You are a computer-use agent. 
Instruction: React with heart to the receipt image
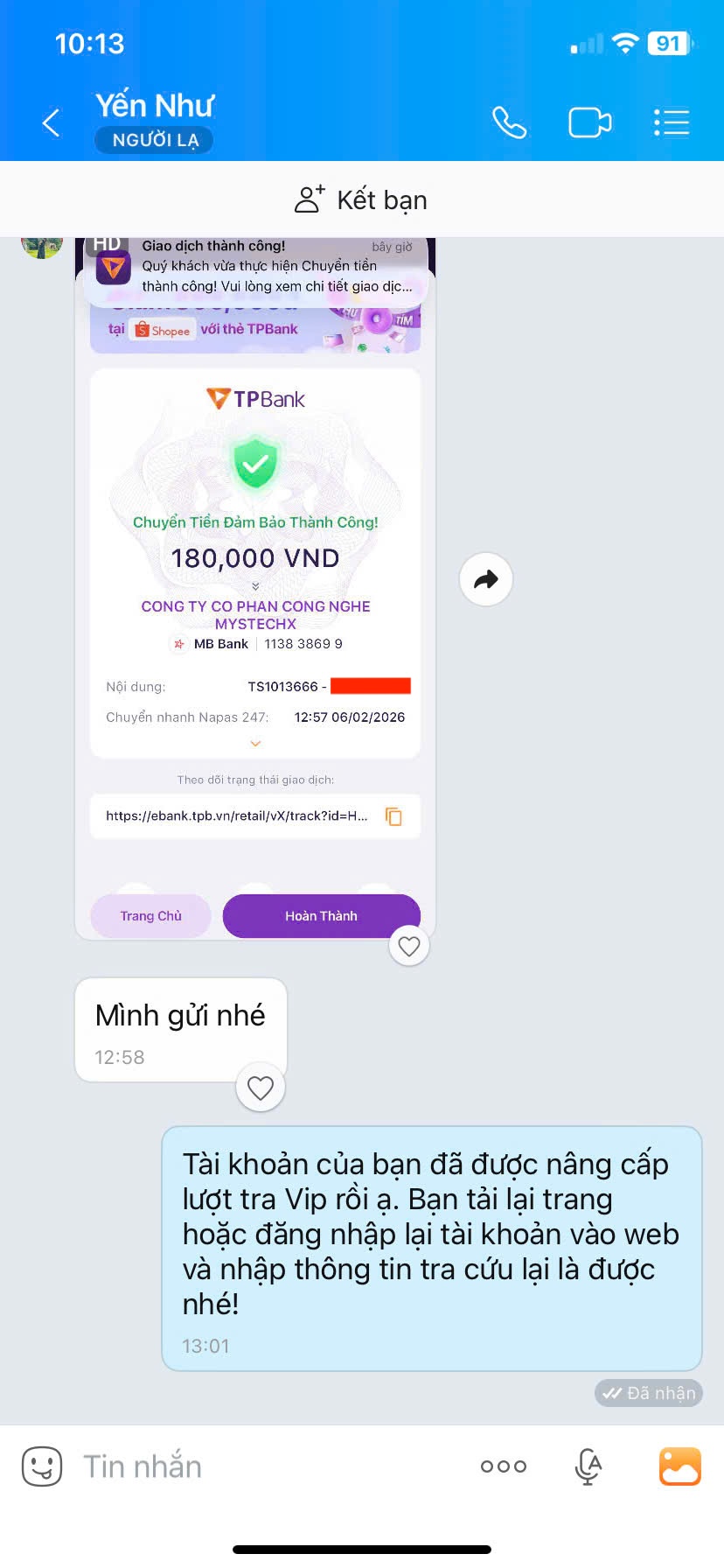[408, 946]
